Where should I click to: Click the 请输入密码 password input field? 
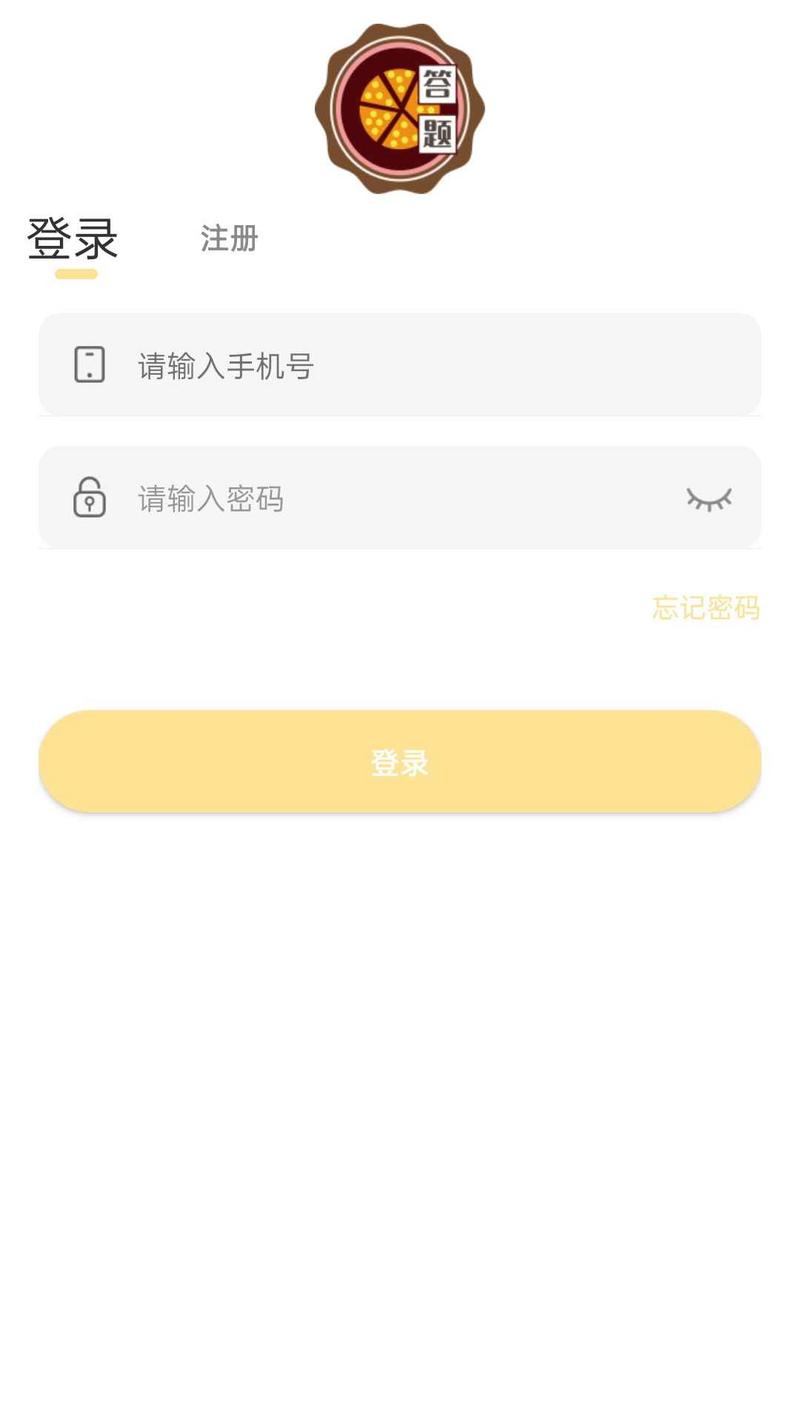pyautogui.click(x=300, y=498)
